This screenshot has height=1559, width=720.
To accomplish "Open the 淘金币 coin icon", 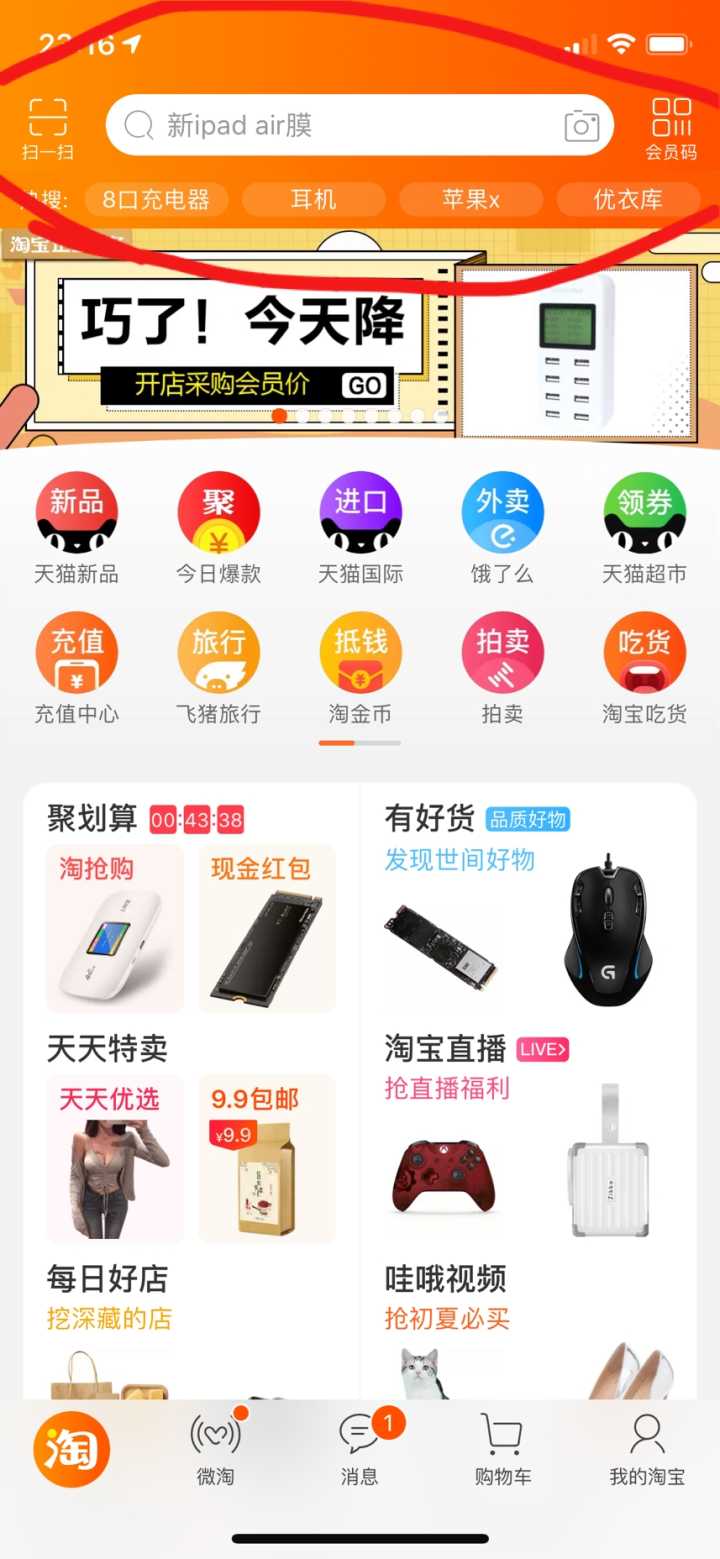I will [360, 653].
